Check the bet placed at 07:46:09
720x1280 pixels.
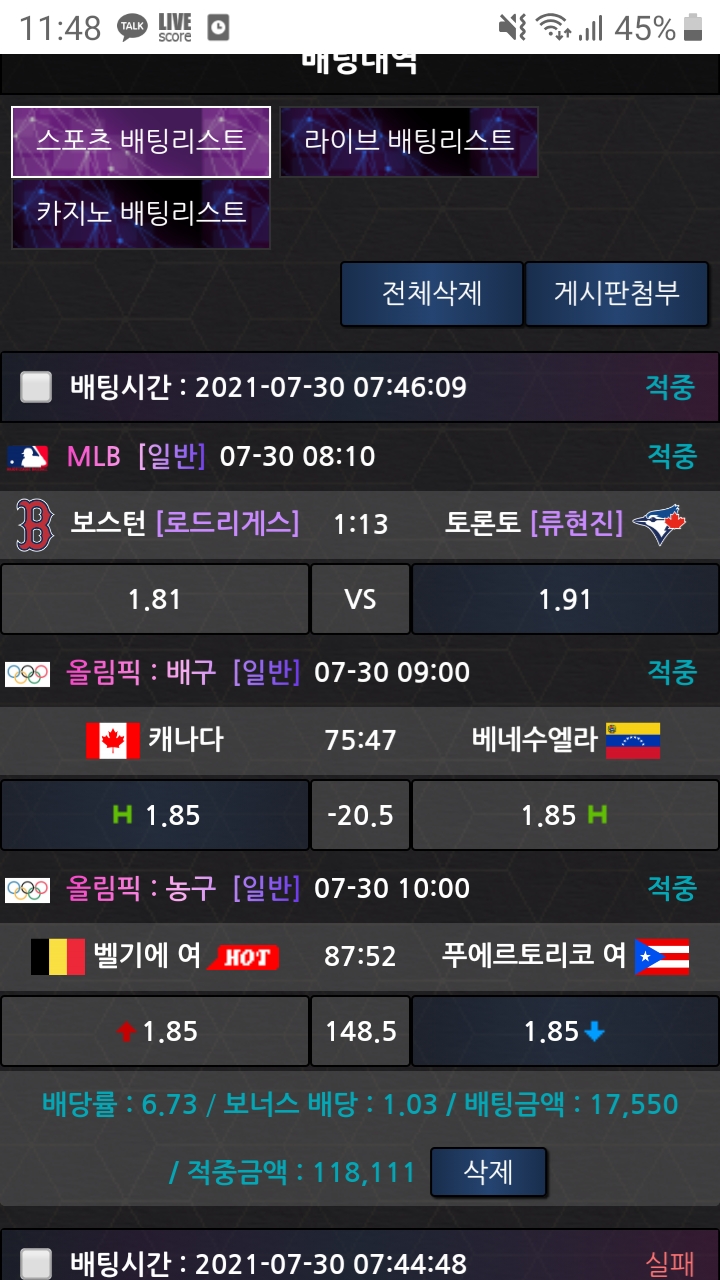(37, 387)
